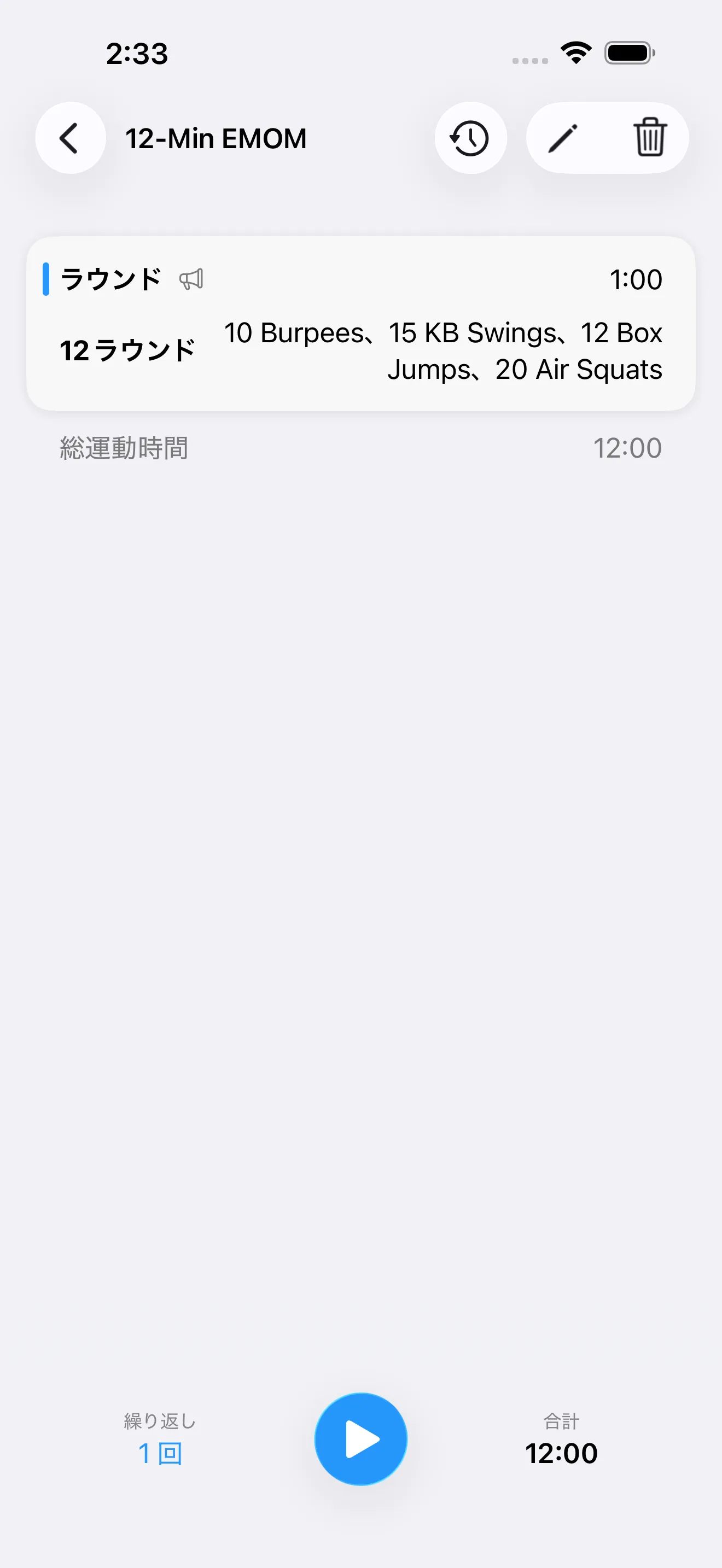Tap the megaphone announcement icon
Viewport: 722px width, 1568px height.
(190, 280)
